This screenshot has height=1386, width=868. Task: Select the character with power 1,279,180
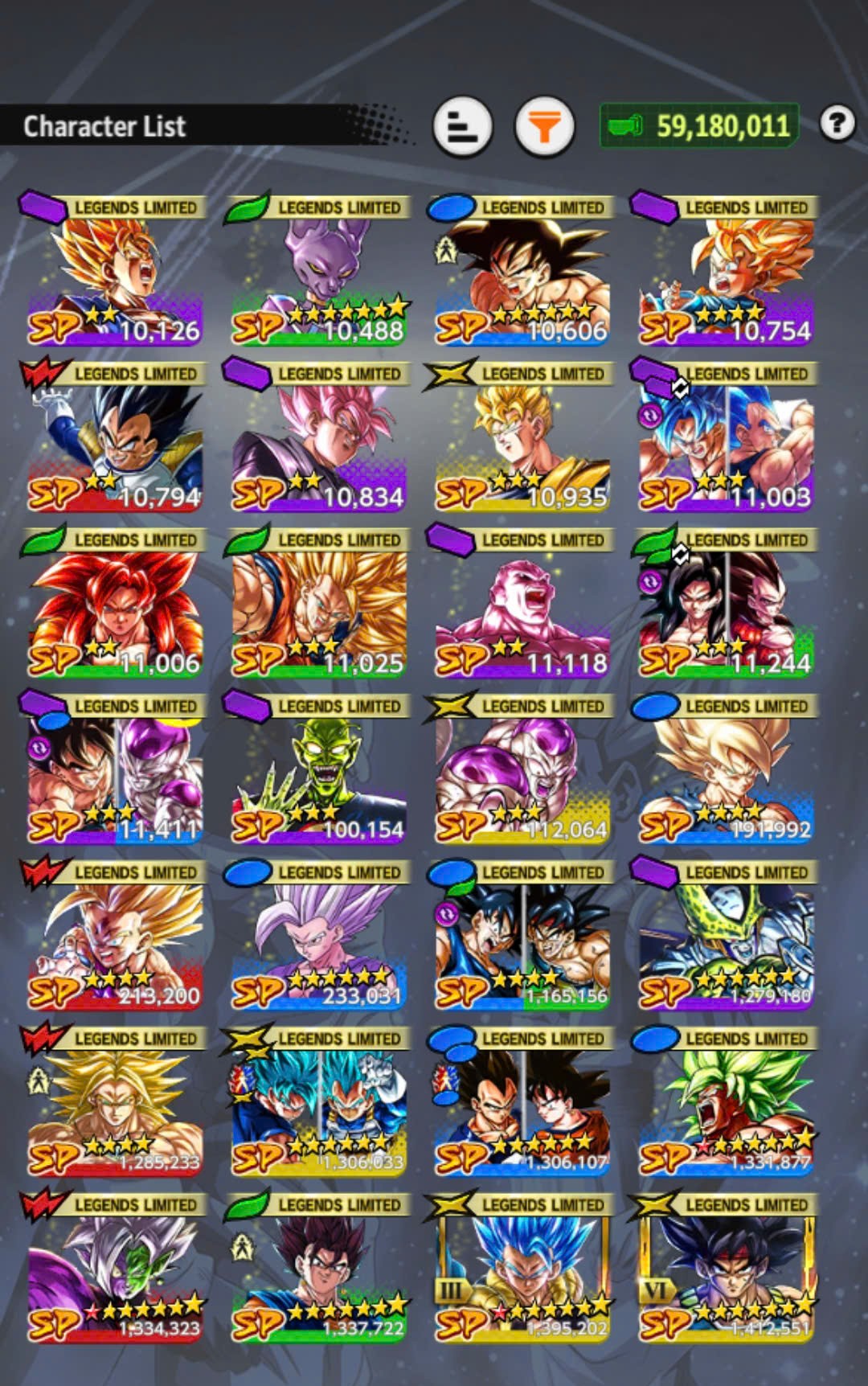pyautogui.click(x=727, y=937)
